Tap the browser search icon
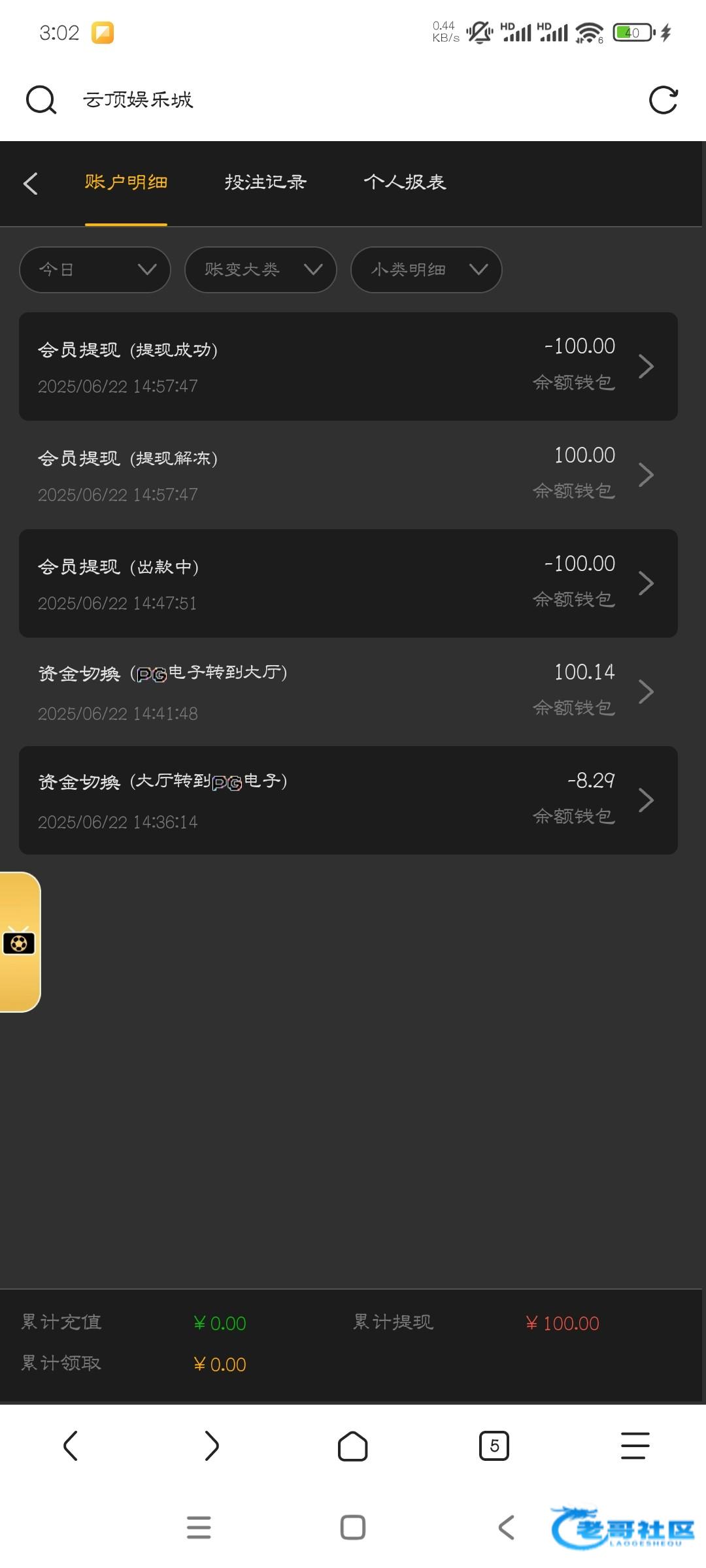 41,100
